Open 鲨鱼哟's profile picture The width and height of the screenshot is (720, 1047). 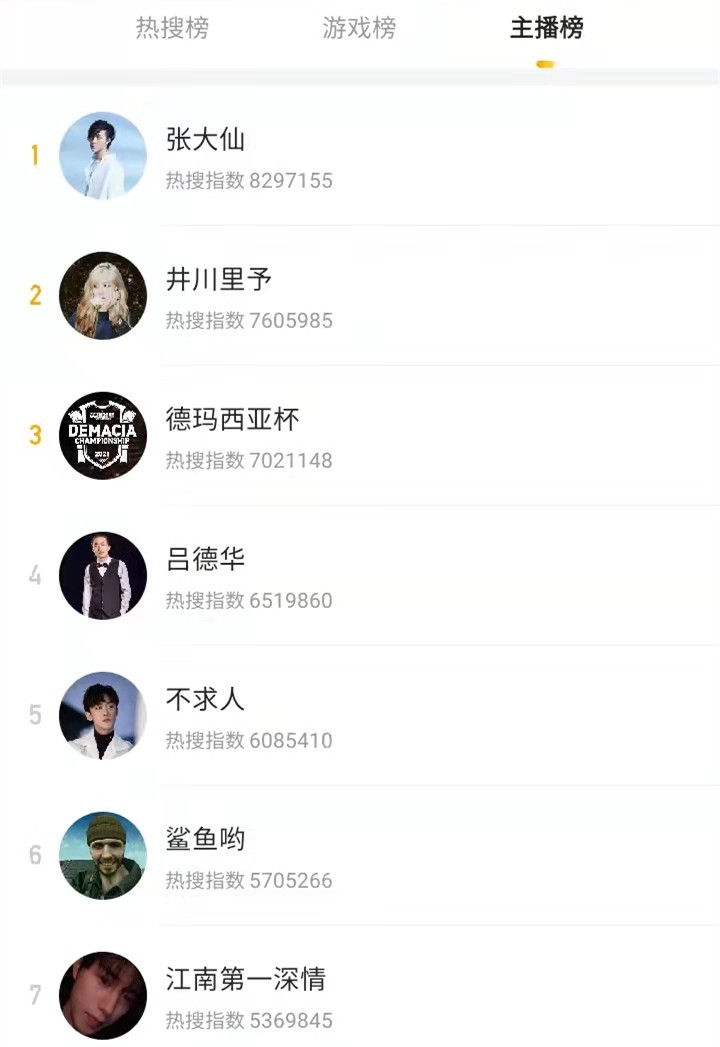(x=102, y=856)
